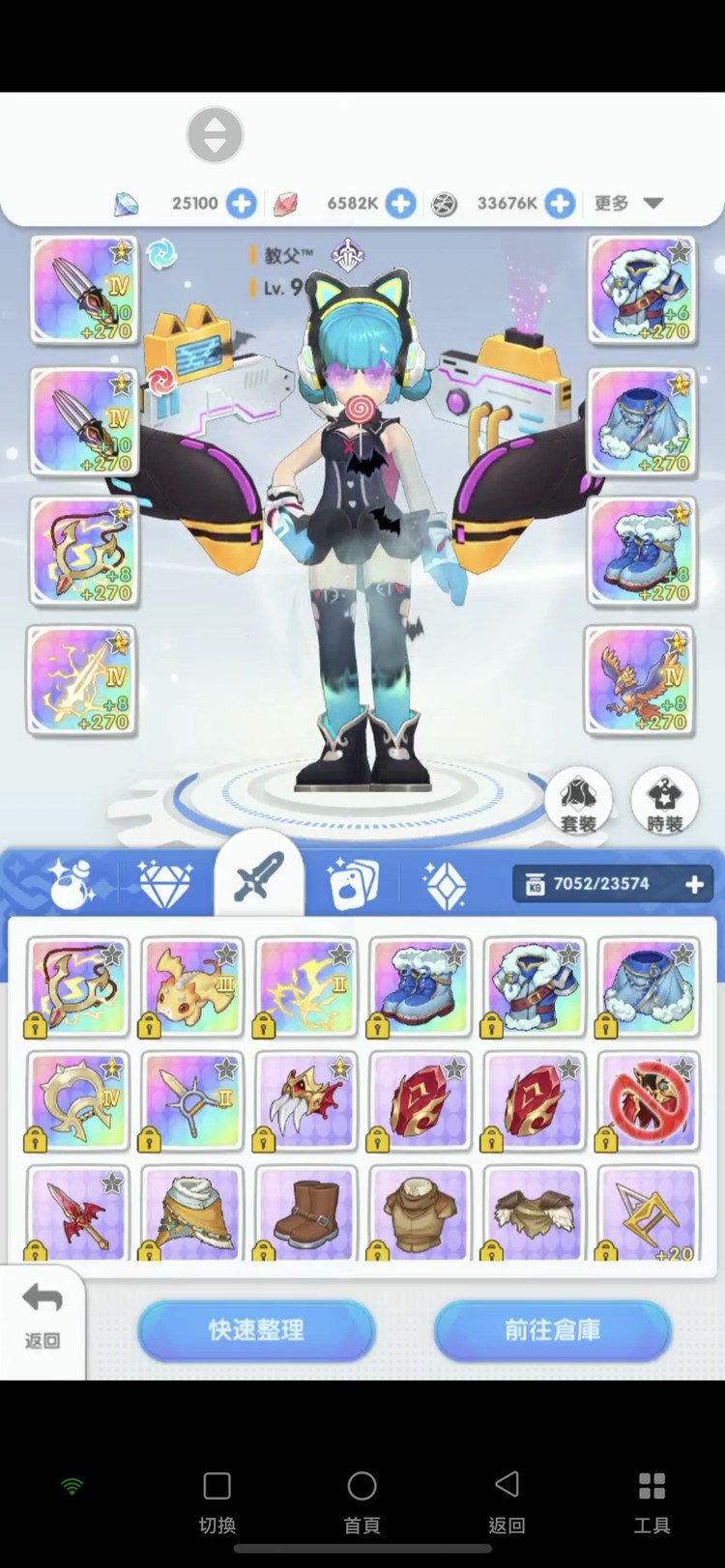
Task: Go to the warehouse via 前往倉庫
Action: click(x=553, y=1330)
